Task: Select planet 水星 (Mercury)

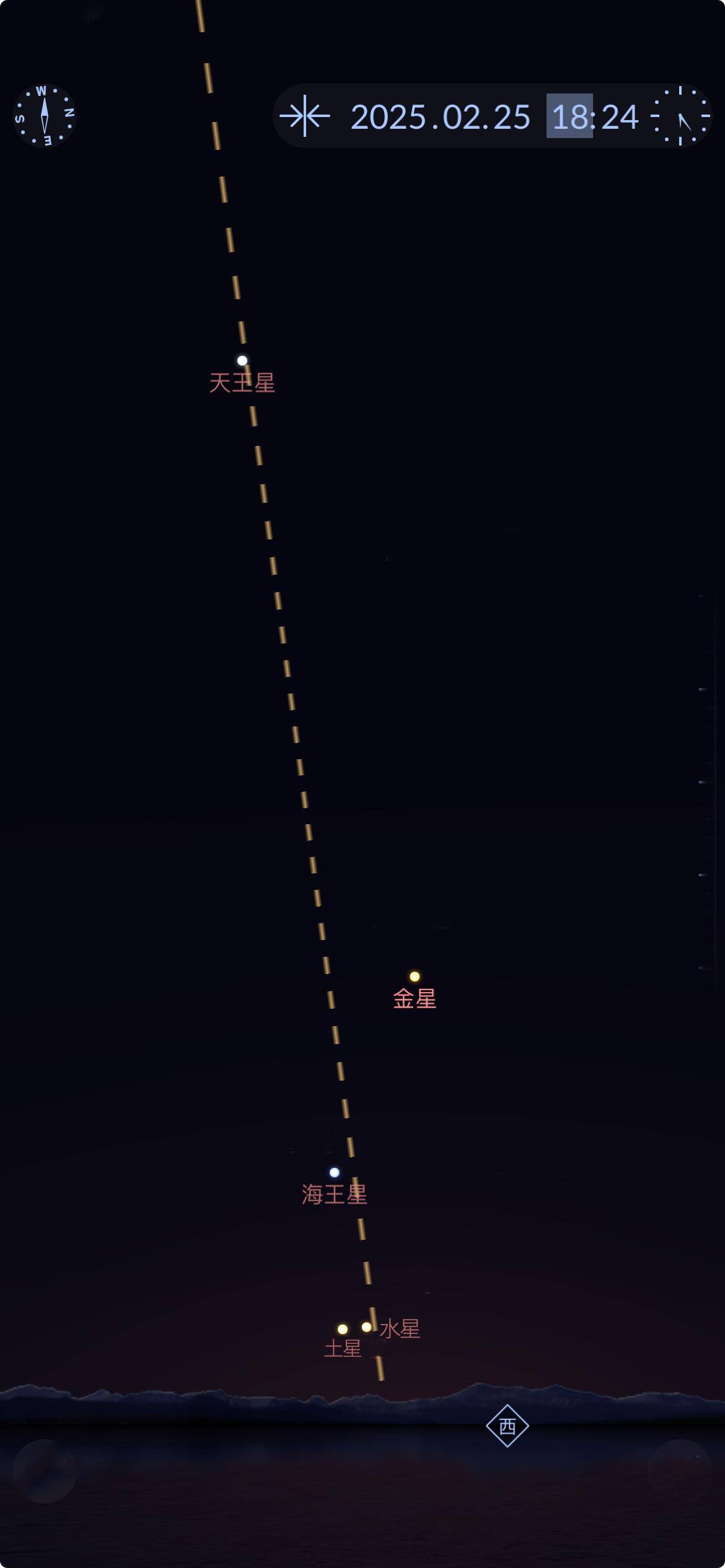Action: [x=367, y=1327]
